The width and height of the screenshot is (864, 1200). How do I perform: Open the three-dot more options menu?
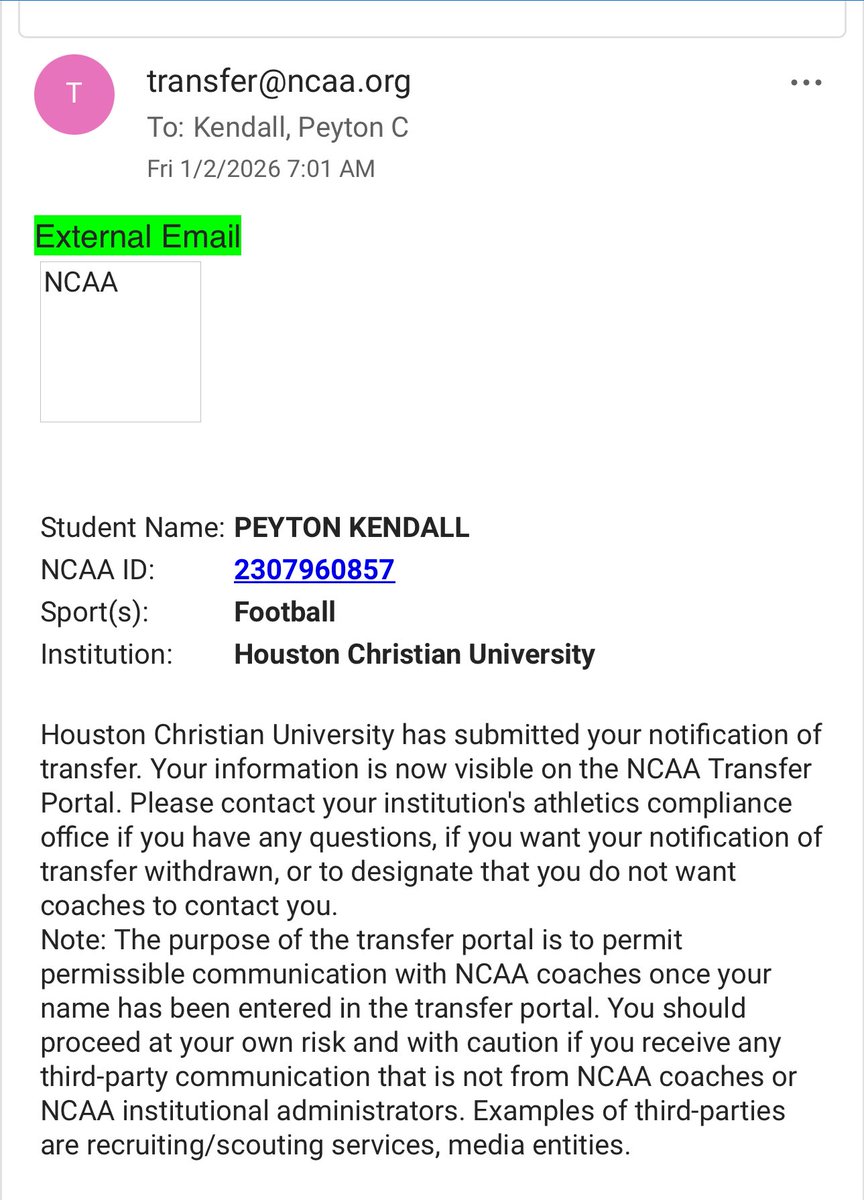tap(805, 83)
